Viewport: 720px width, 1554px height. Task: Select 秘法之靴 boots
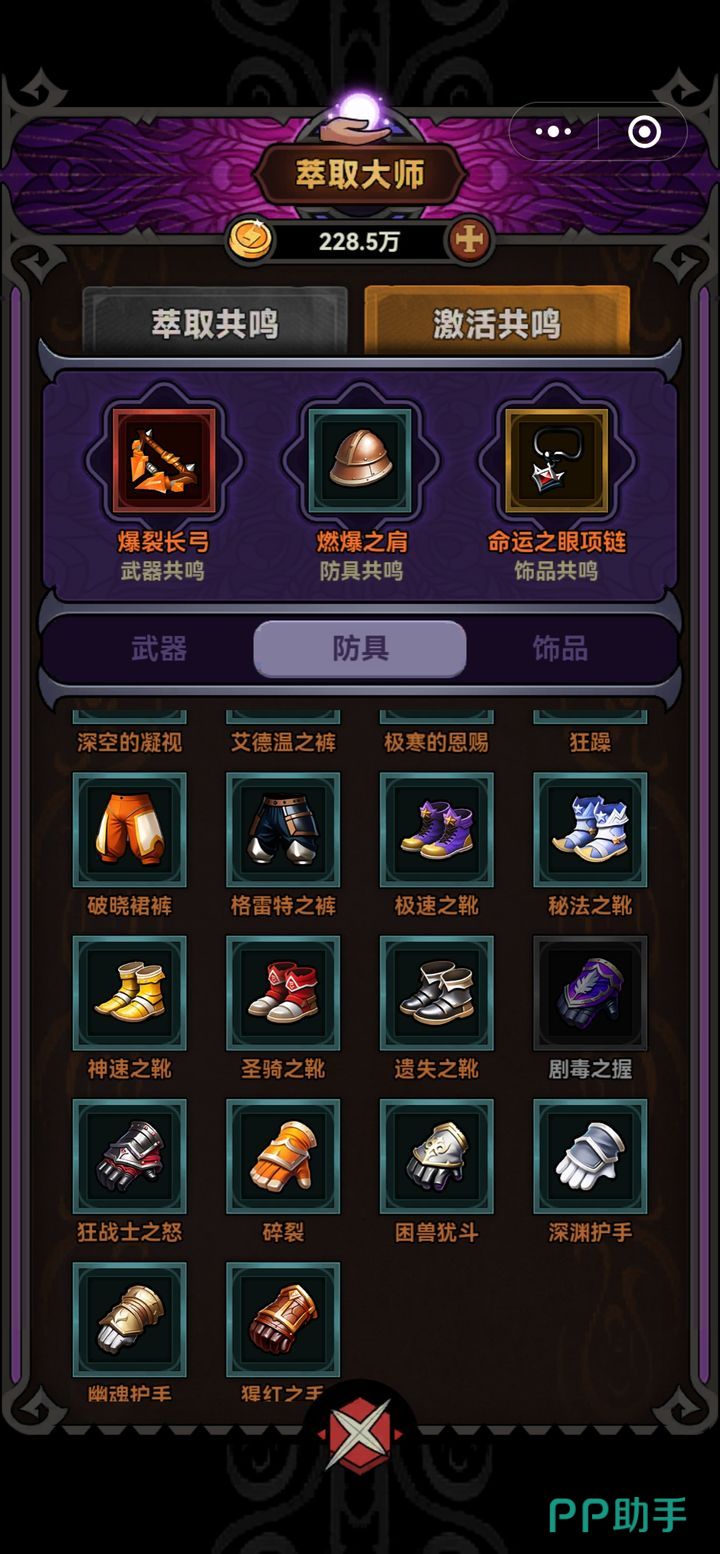pos(590,830)
